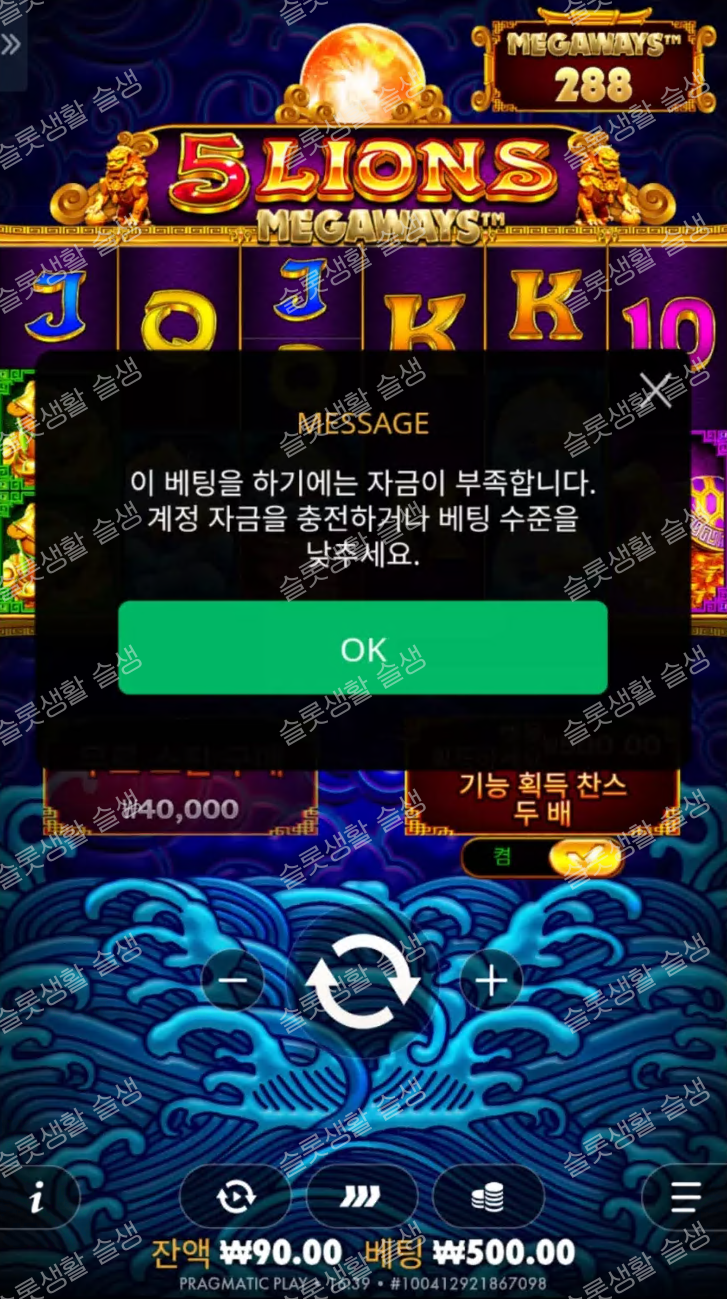
Task: Buy free spins for ₩40,000
Action: click(x=180, y=798)
